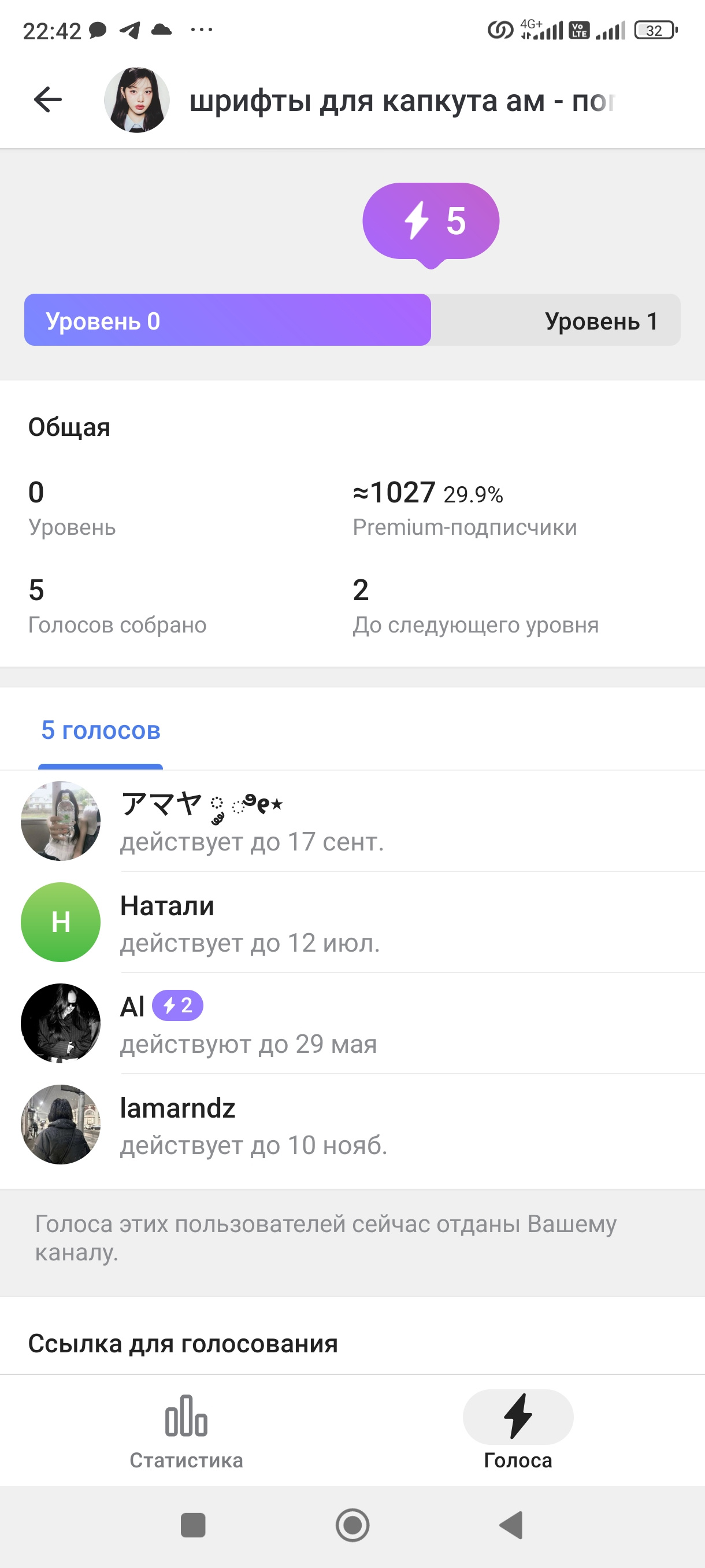Tap the system back triangle
Image resolution: width=705 pixels, height=1568 pixels.
(511, 1525)
